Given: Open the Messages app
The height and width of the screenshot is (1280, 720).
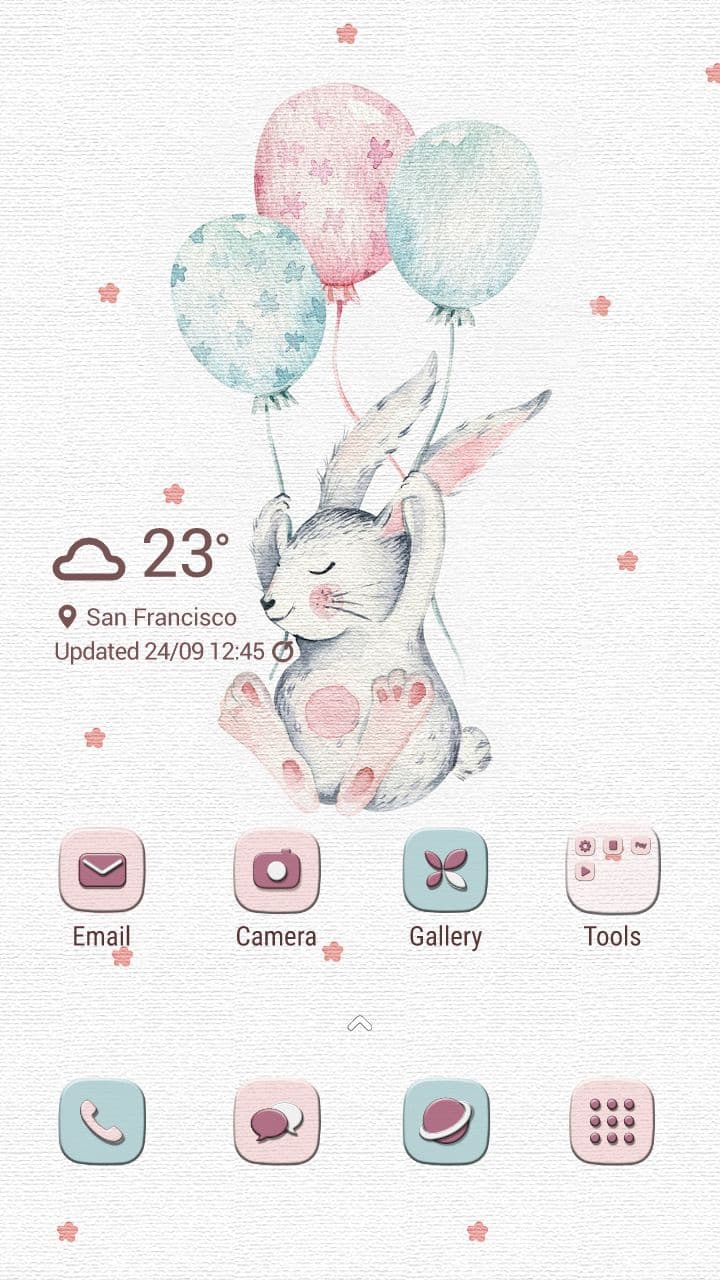Looking at the screenshot, I should click(x=276, y=1121).
